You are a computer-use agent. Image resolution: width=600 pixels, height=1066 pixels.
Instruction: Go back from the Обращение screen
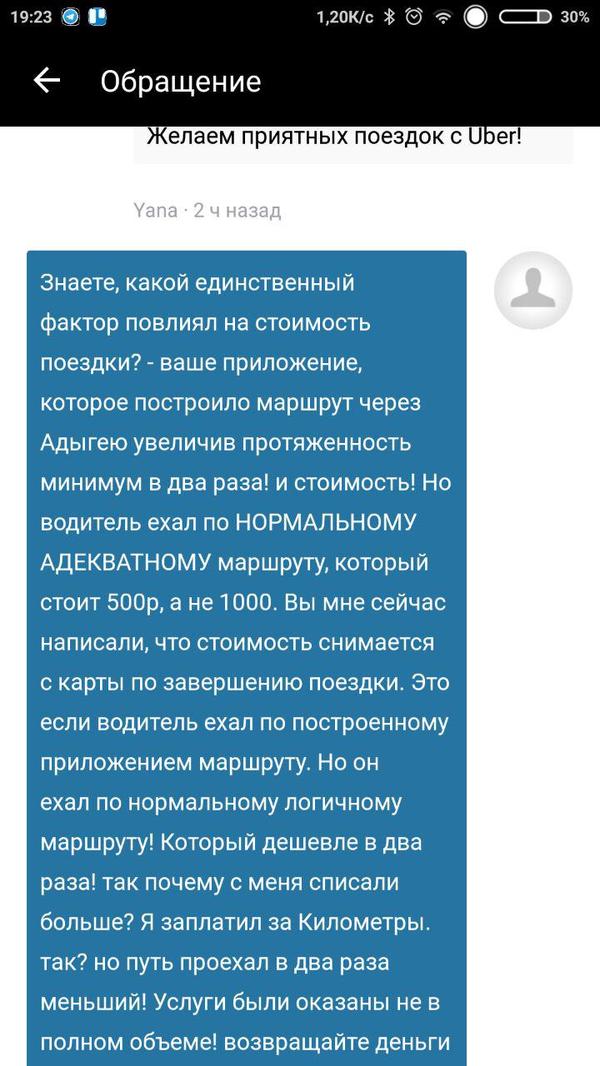(47, 81)
